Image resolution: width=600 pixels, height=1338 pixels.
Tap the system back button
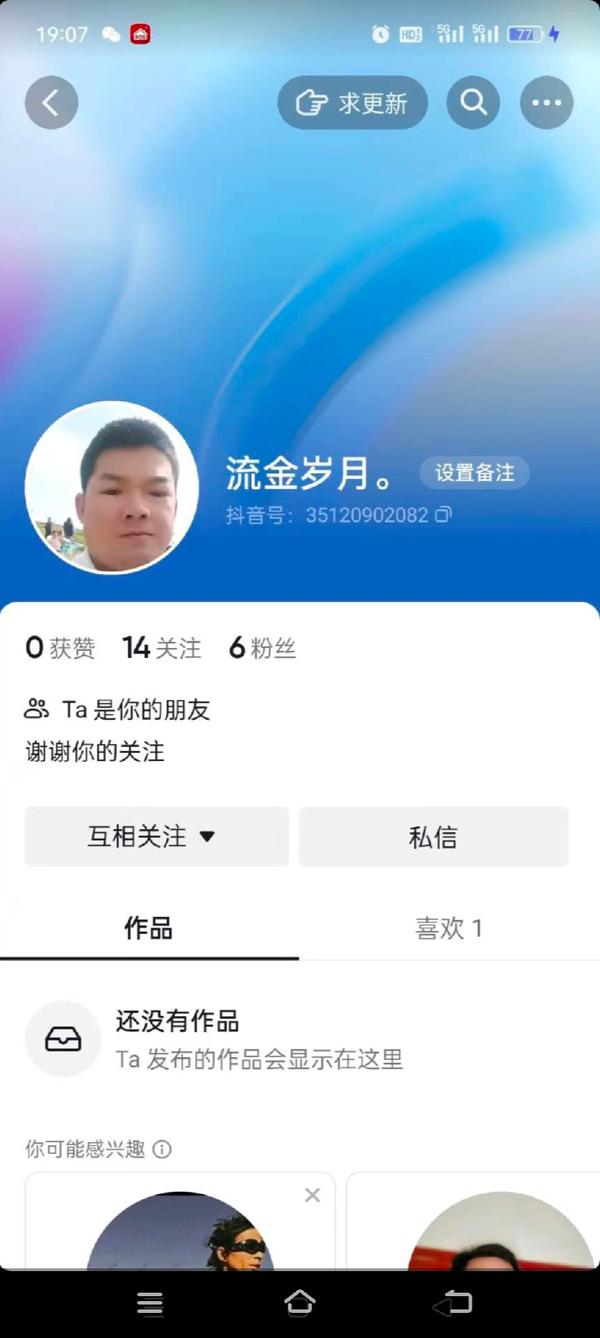coord(452,1302)
